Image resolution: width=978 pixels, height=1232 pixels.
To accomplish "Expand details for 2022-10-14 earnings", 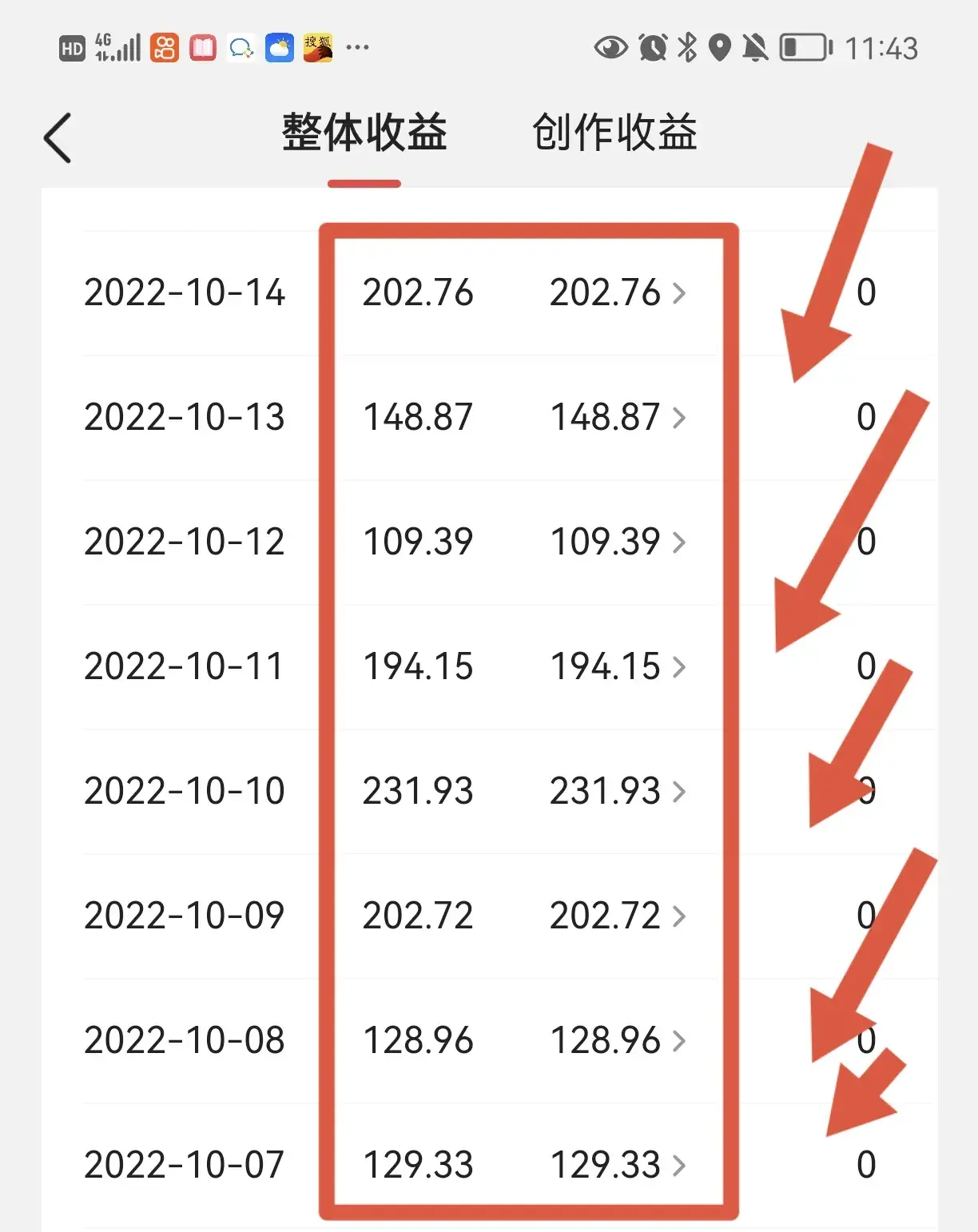I will tap(680, 294).
